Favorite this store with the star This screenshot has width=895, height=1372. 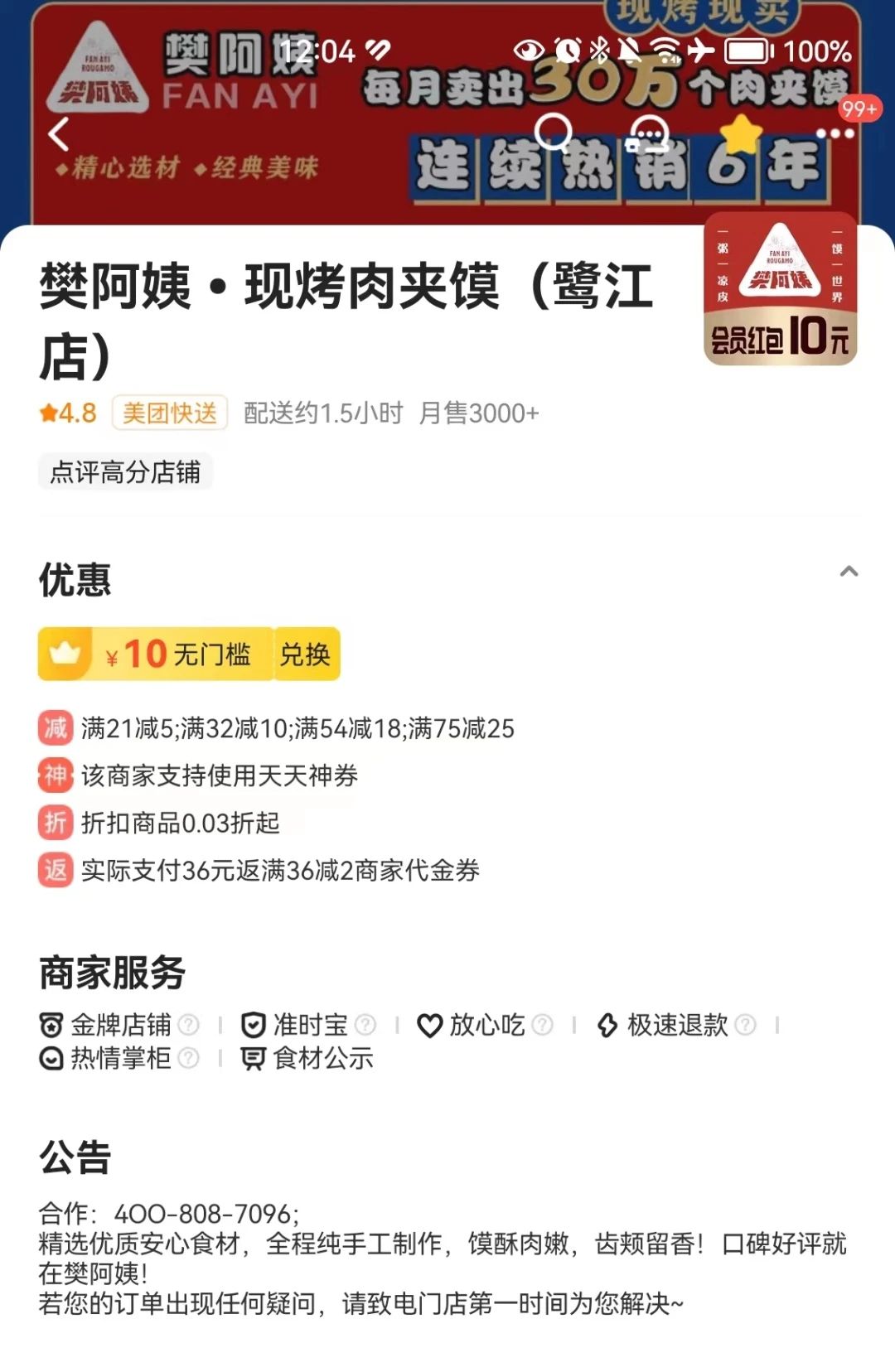tap(740, 133)
